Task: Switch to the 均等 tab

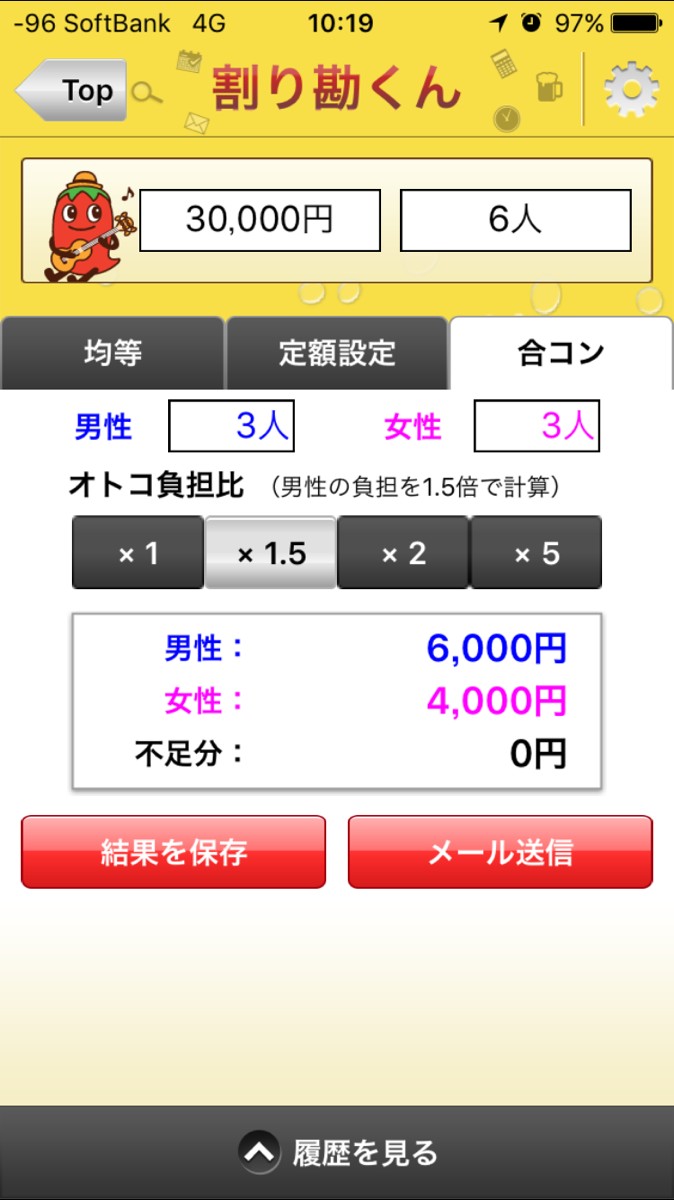Action: click(x=112, y=353)
